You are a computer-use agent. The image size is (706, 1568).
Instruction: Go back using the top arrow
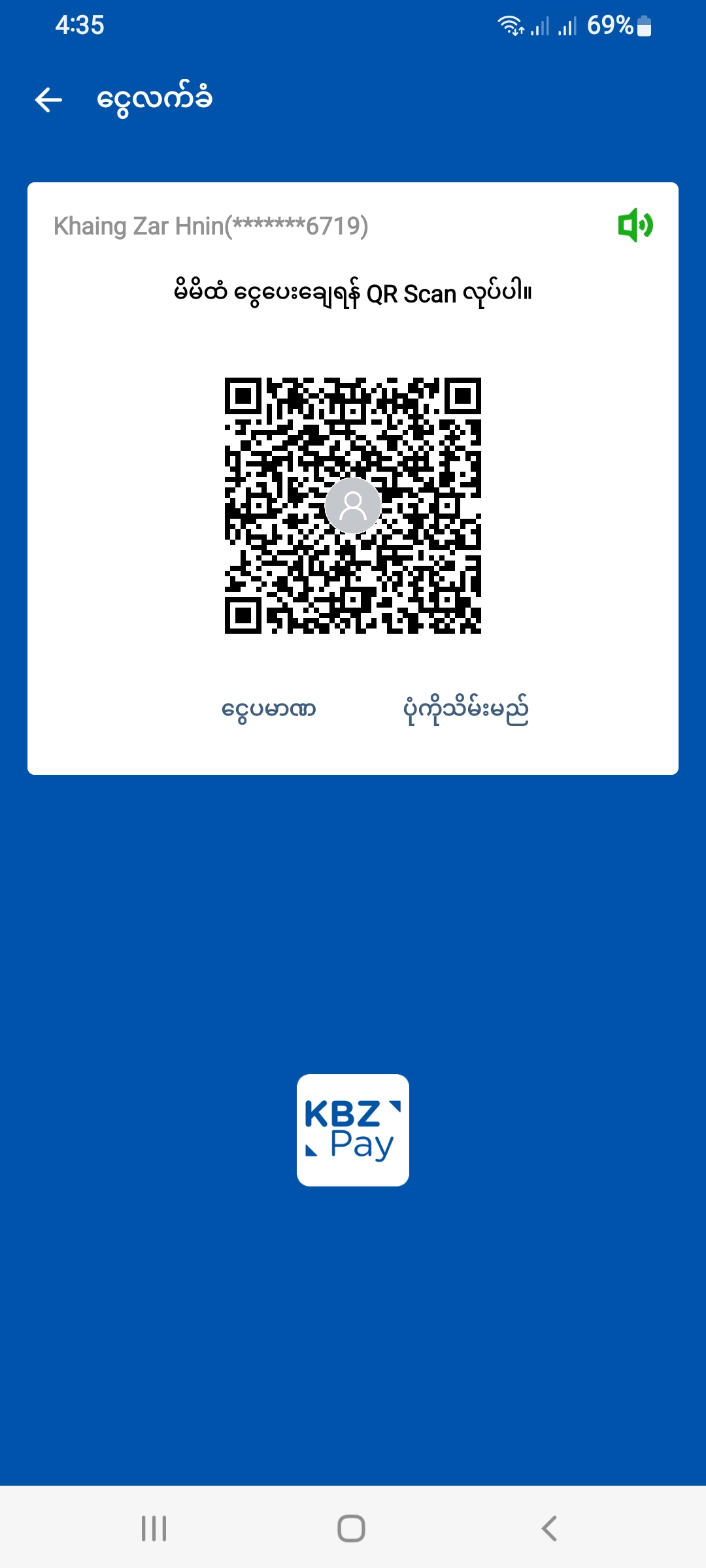[48, 99]
